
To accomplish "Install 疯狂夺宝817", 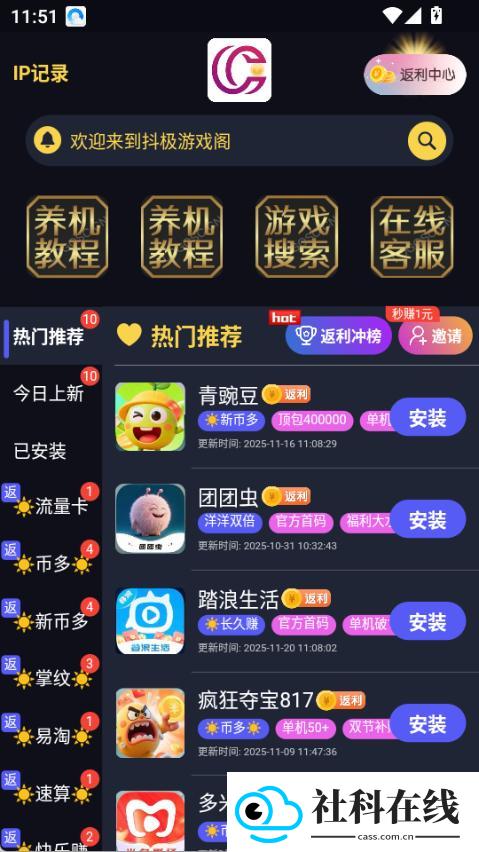I will click(x=428, y=724).
